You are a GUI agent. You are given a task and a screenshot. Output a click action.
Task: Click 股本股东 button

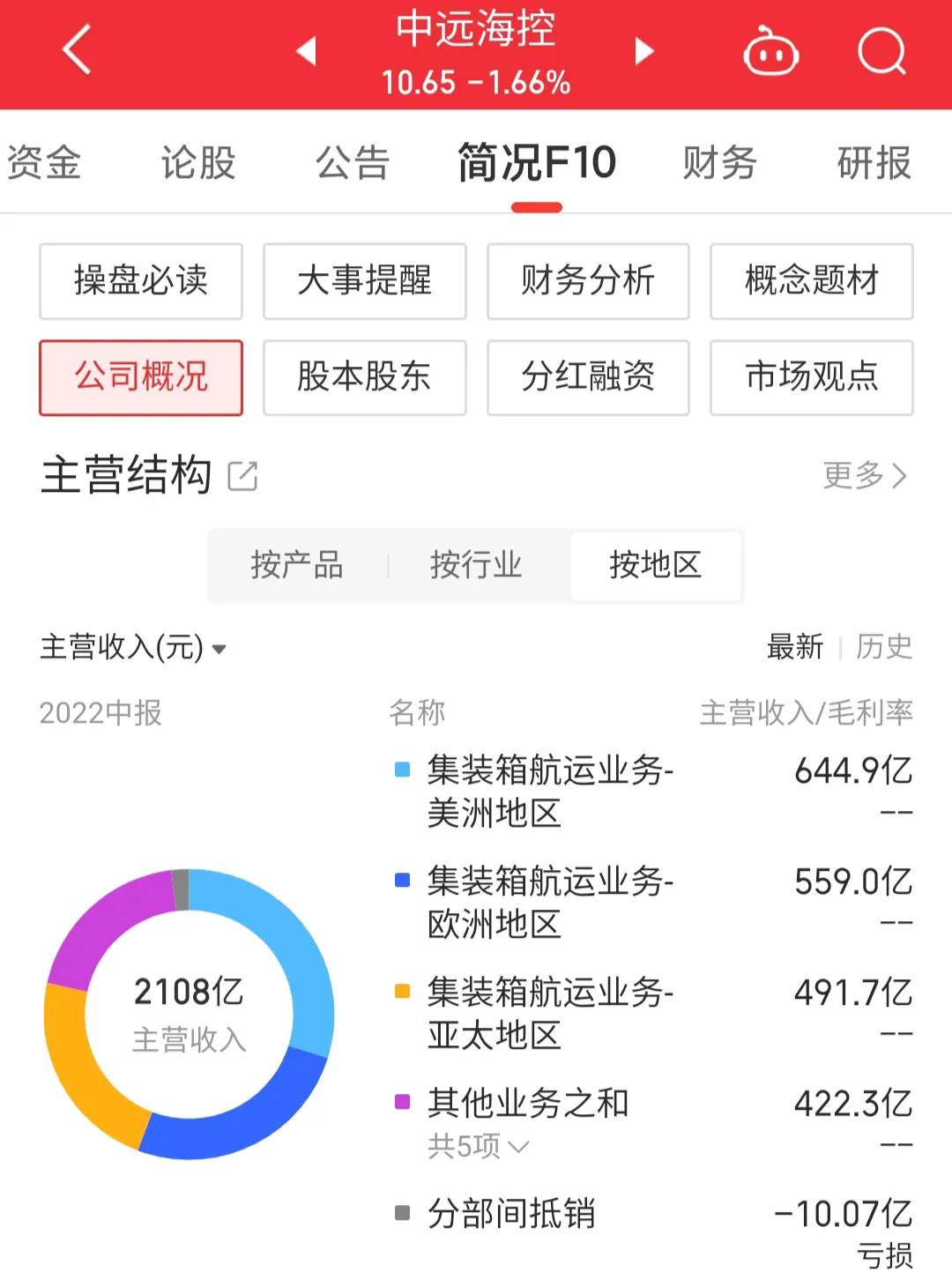[x=364, y=378]
